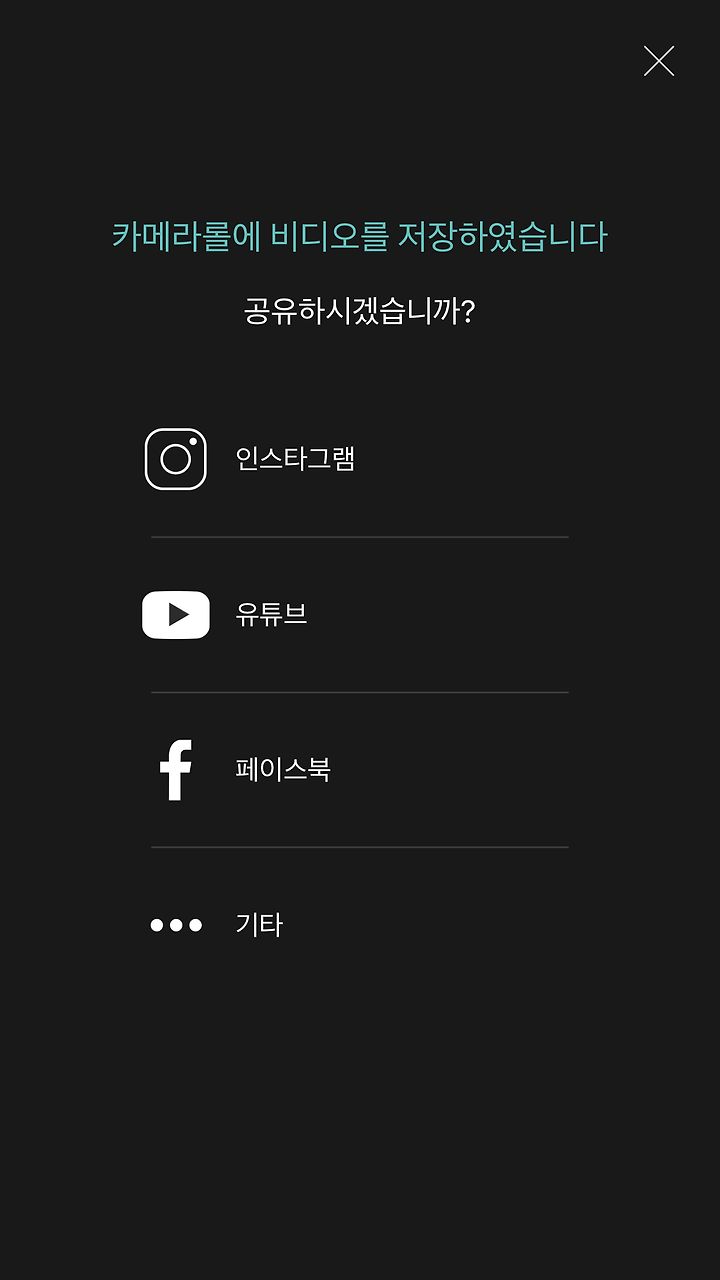Close the share dialog with the X

point(659,61)
